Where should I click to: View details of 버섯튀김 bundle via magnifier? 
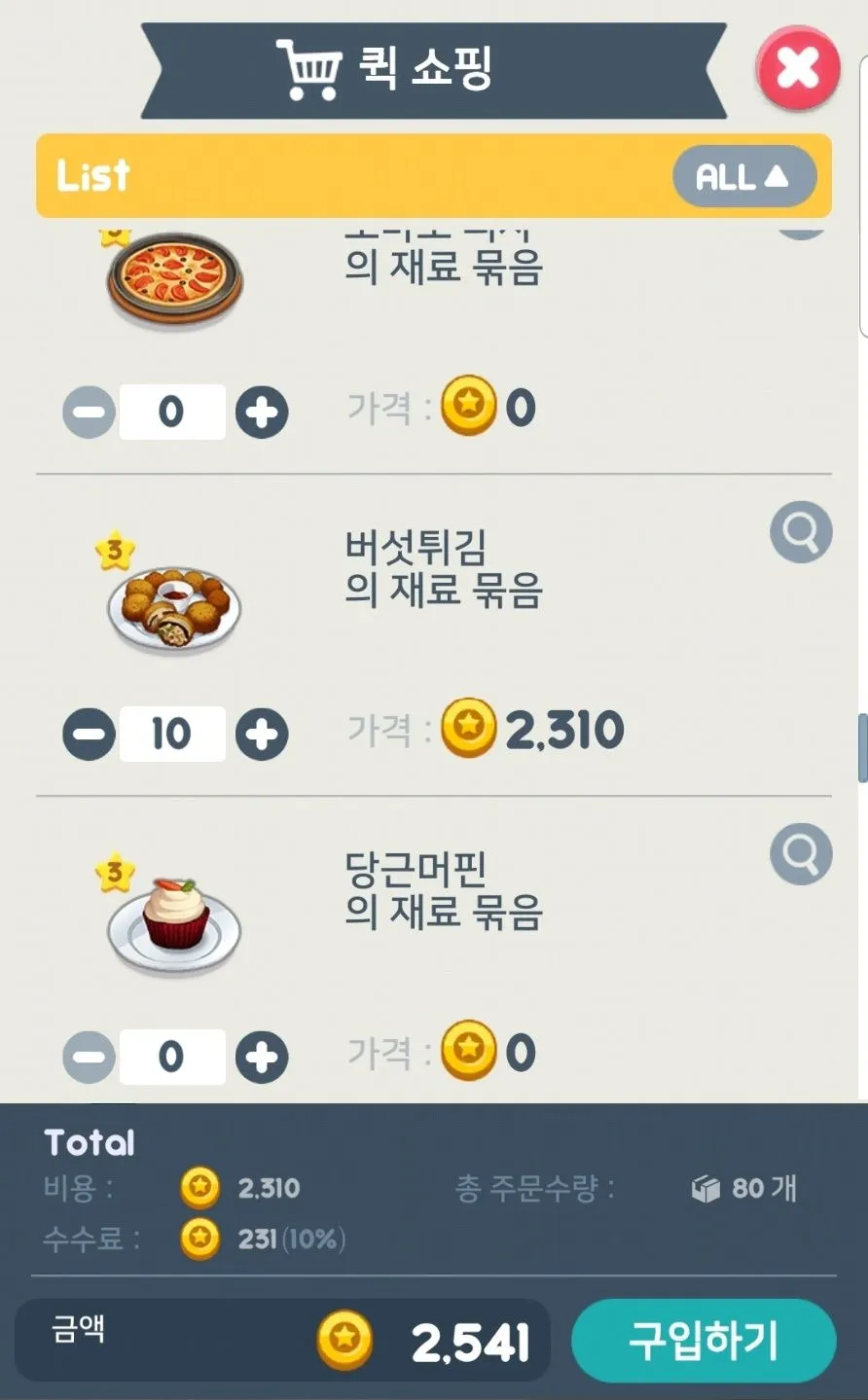pos(800,532)
